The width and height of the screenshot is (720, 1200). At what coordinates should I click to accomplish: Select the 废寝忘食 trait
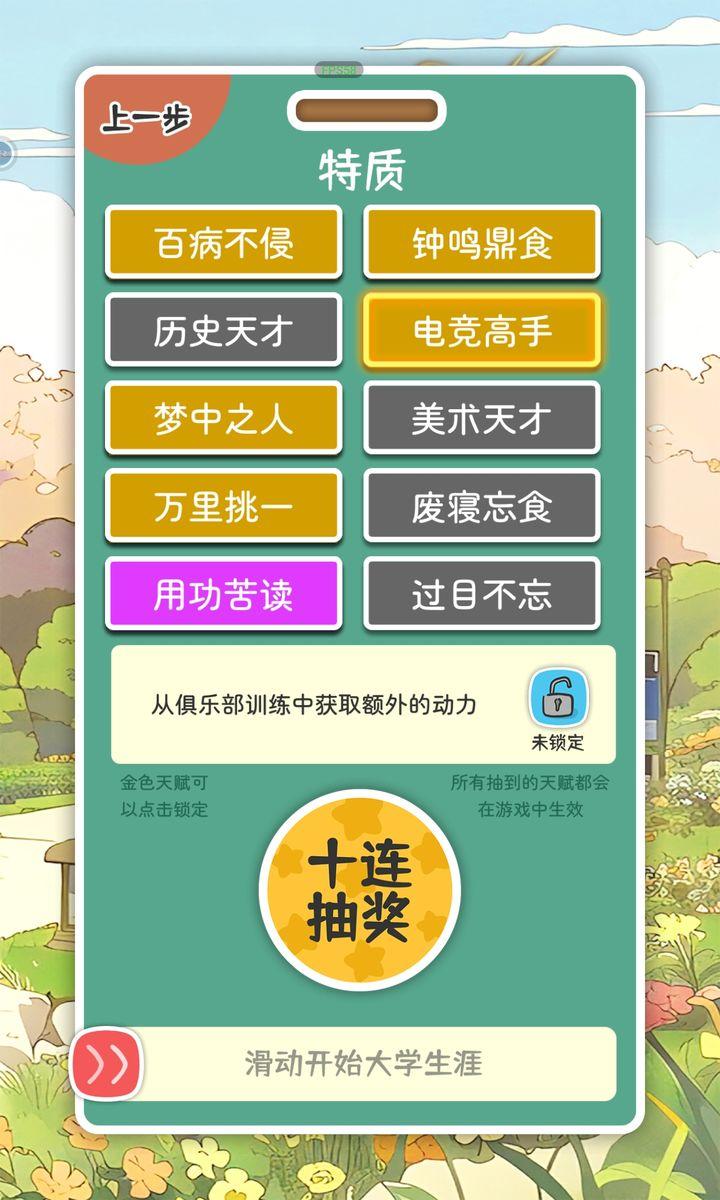pyautogui.click(x=481, y=507)
